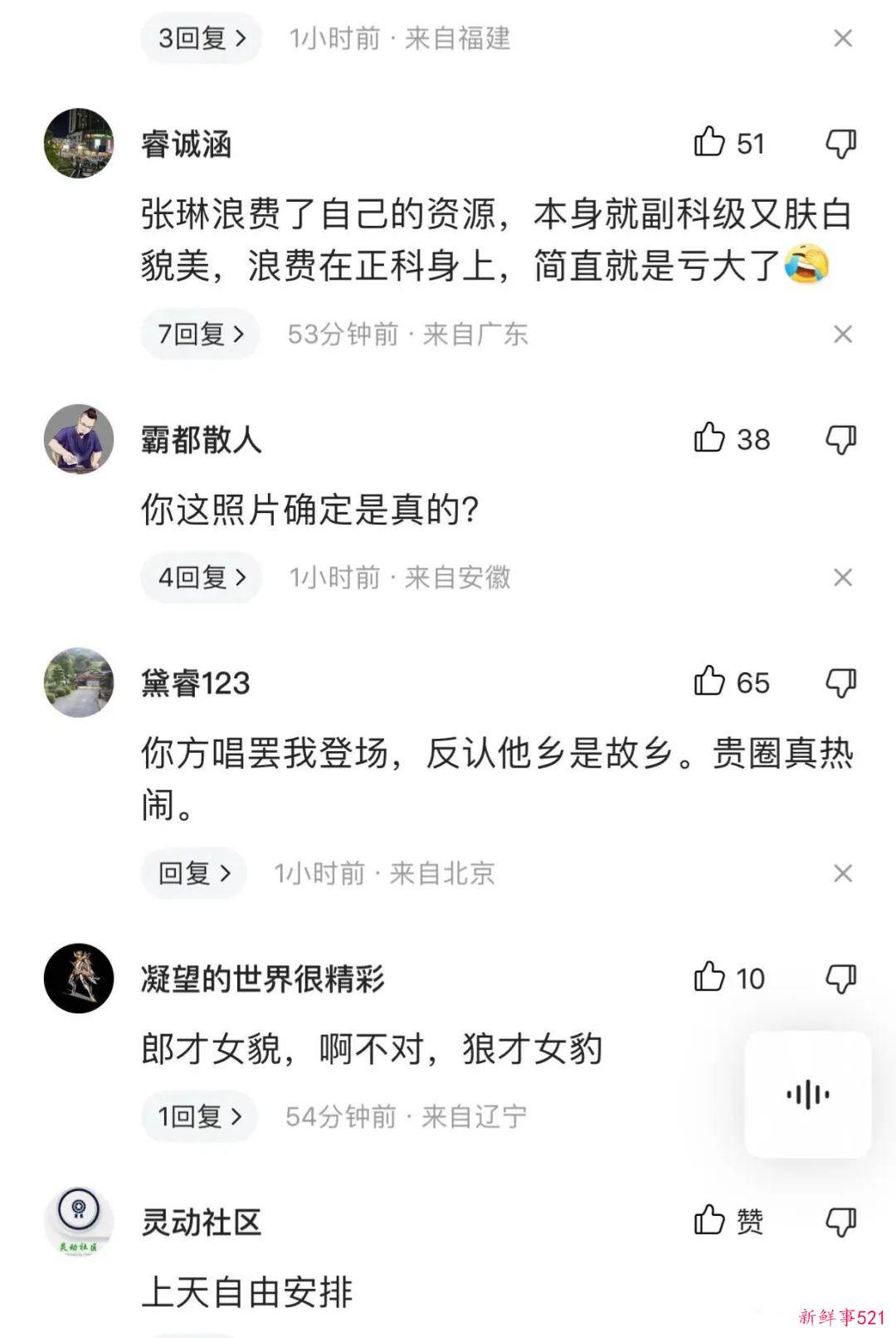Open 睿诚涵's profile via the username

click(x=184, y=143)
